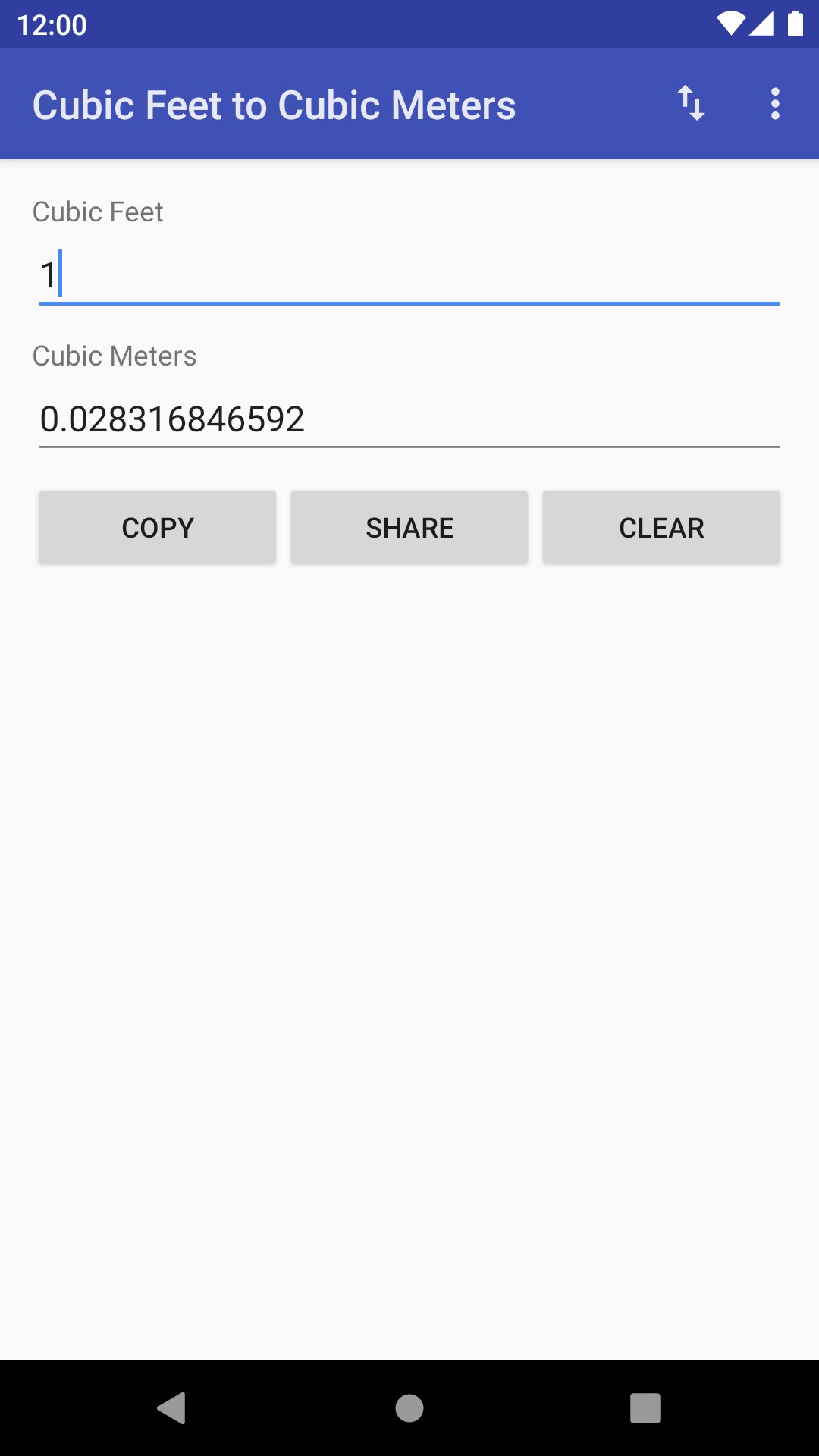Tap the Wi-Fi status bar icon
819x1456 pixels.
click(x=730, y=24)
